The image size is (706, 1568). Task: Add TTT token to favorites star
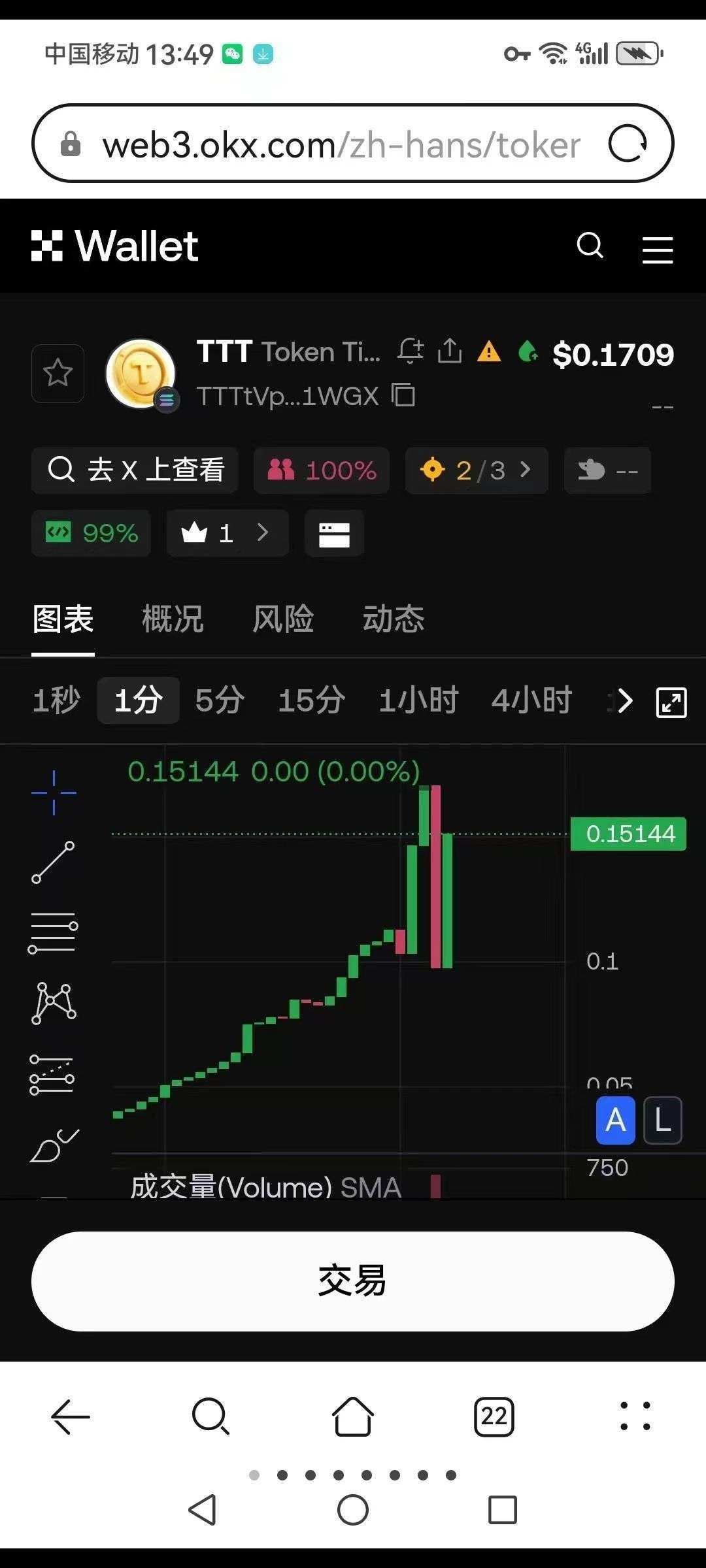(x=58, y=373)
